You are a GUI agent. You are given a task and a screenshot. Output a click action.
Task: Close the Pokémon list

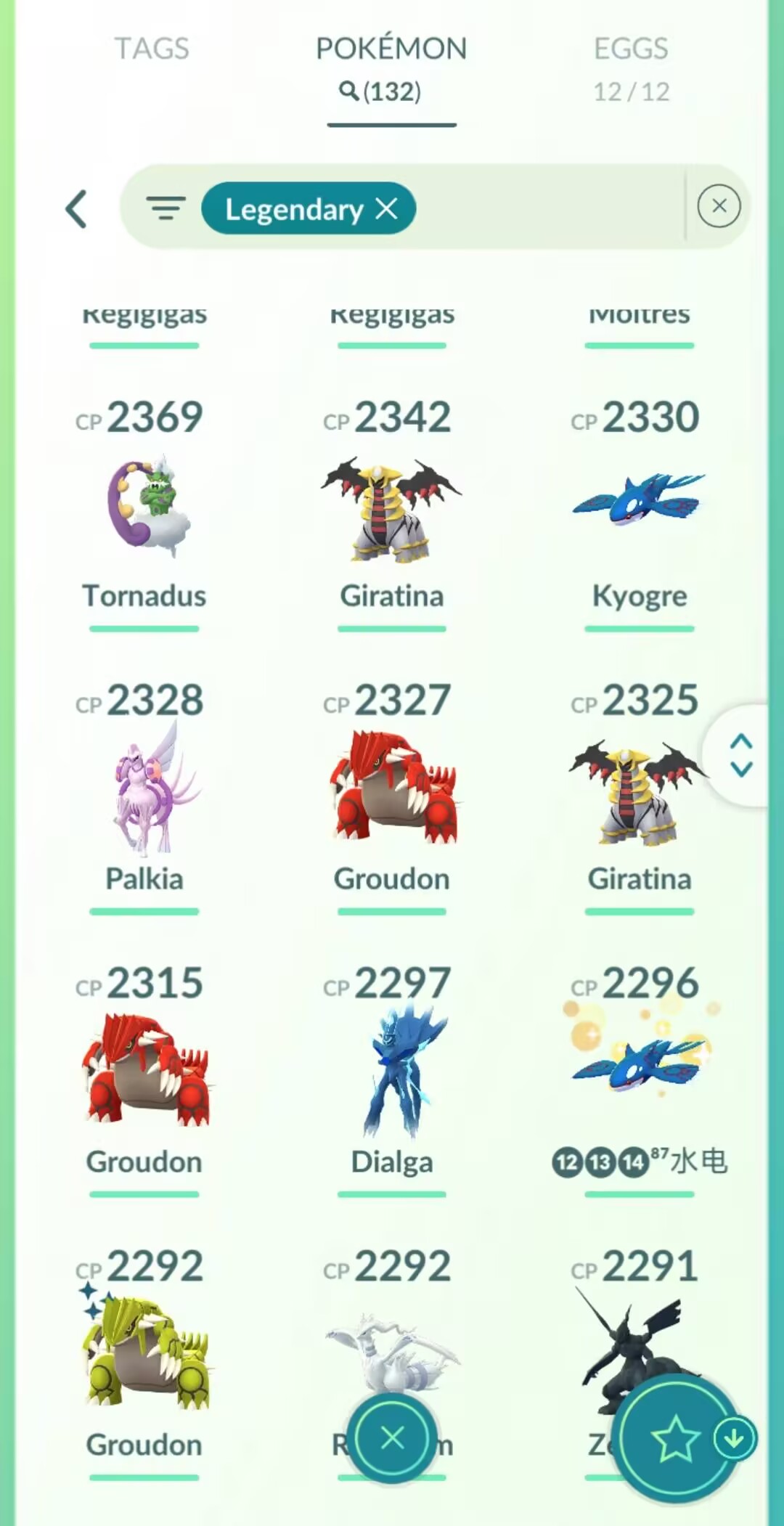point(392,1437)
